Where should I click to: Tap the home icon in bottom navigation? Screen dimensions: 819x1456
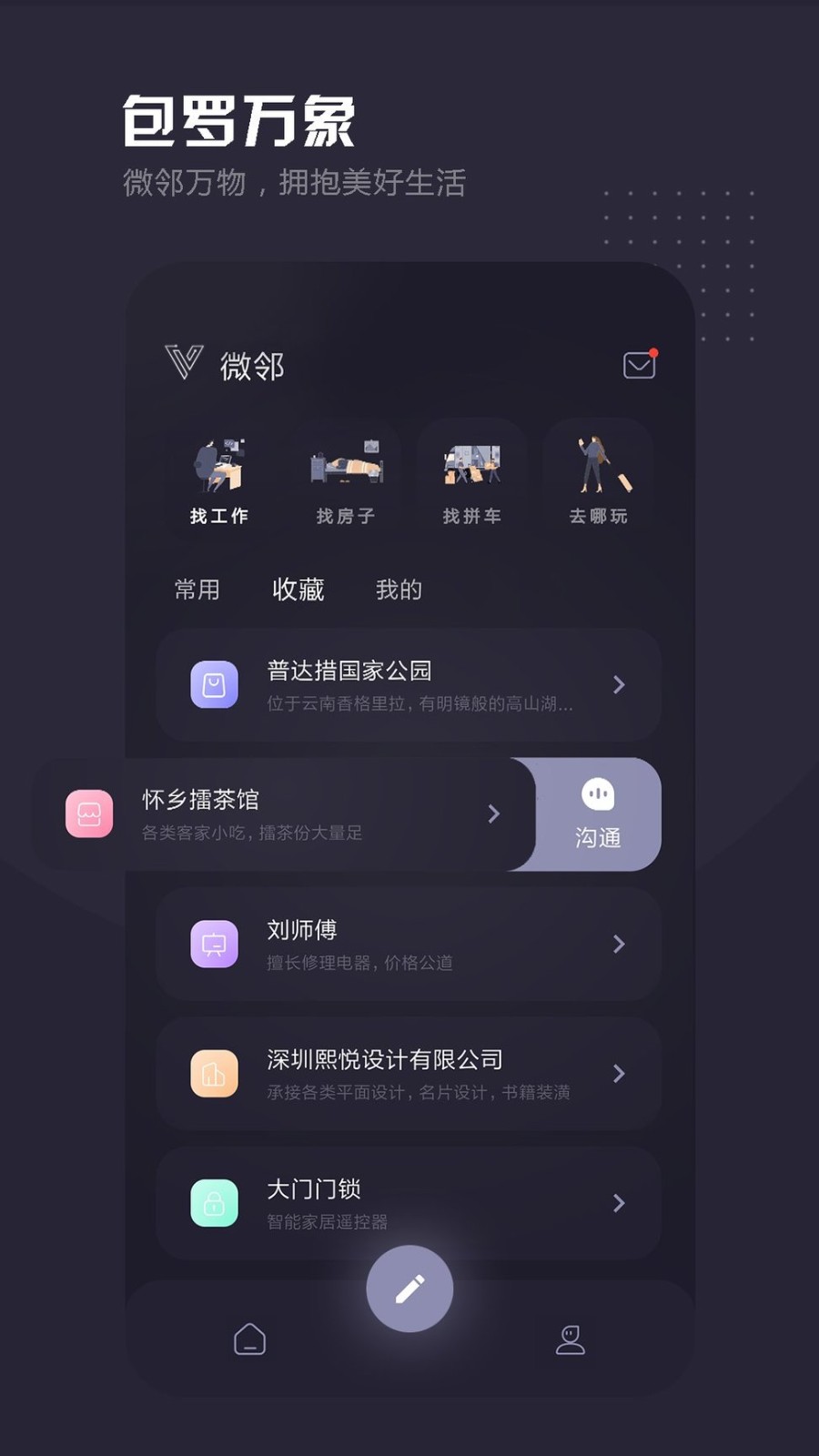(250, 1338)
